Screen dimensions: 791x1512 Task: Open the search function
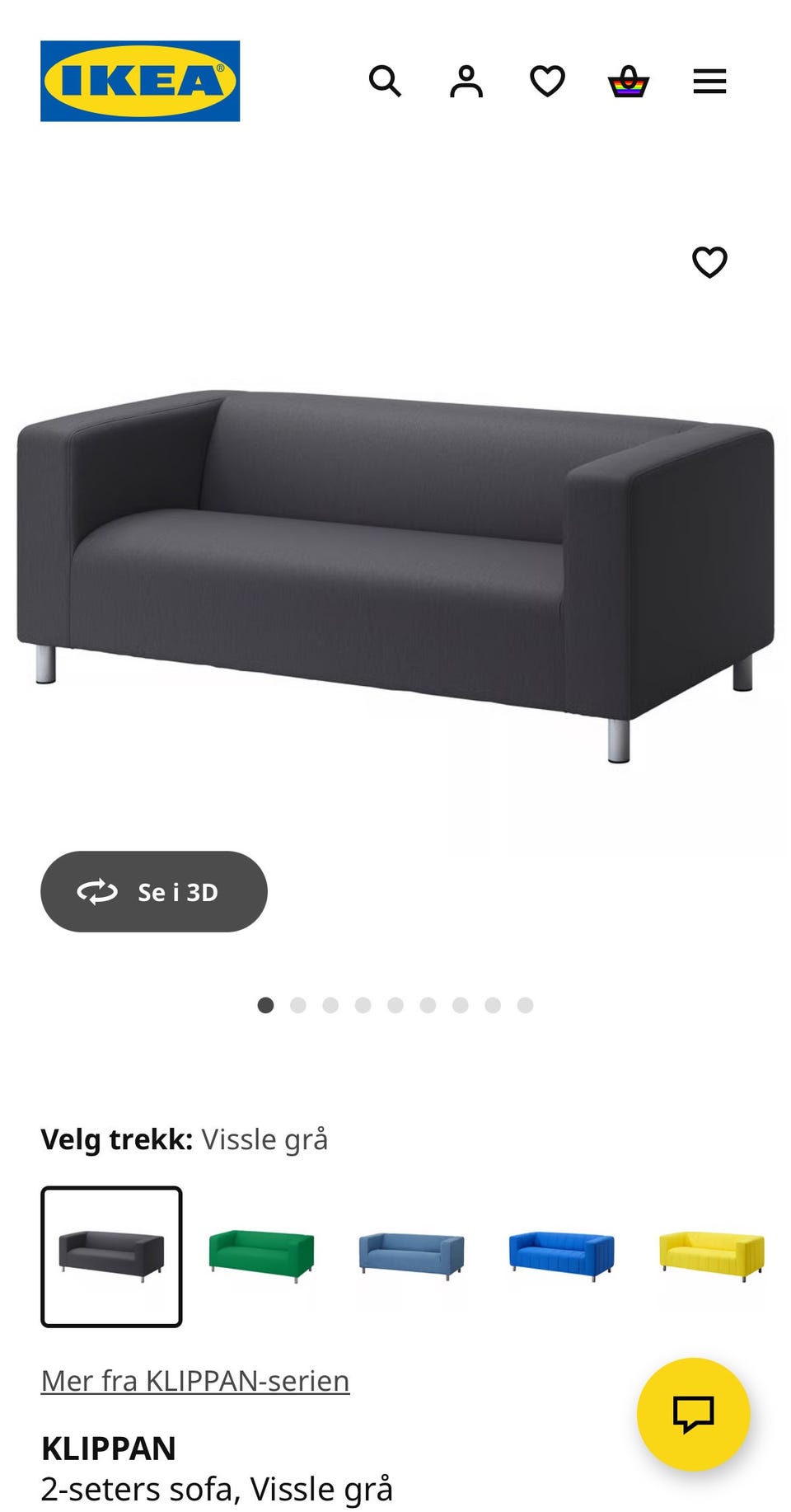(386, 82)
